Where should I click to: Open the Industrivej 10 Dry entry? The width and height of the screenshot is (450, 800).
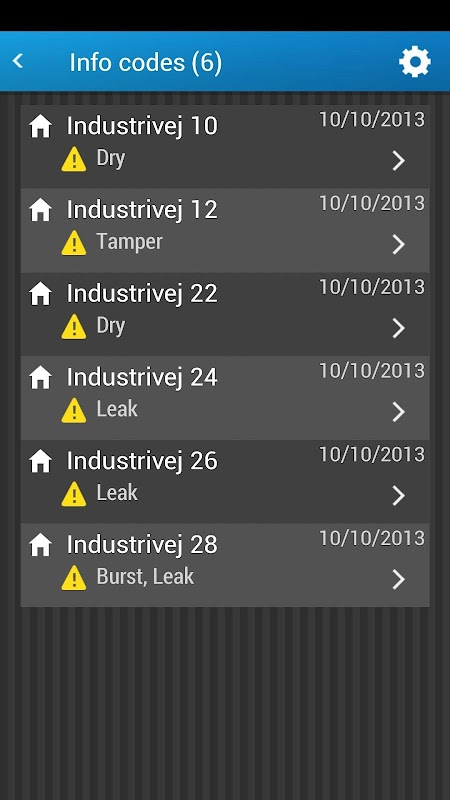pos(225,146)
